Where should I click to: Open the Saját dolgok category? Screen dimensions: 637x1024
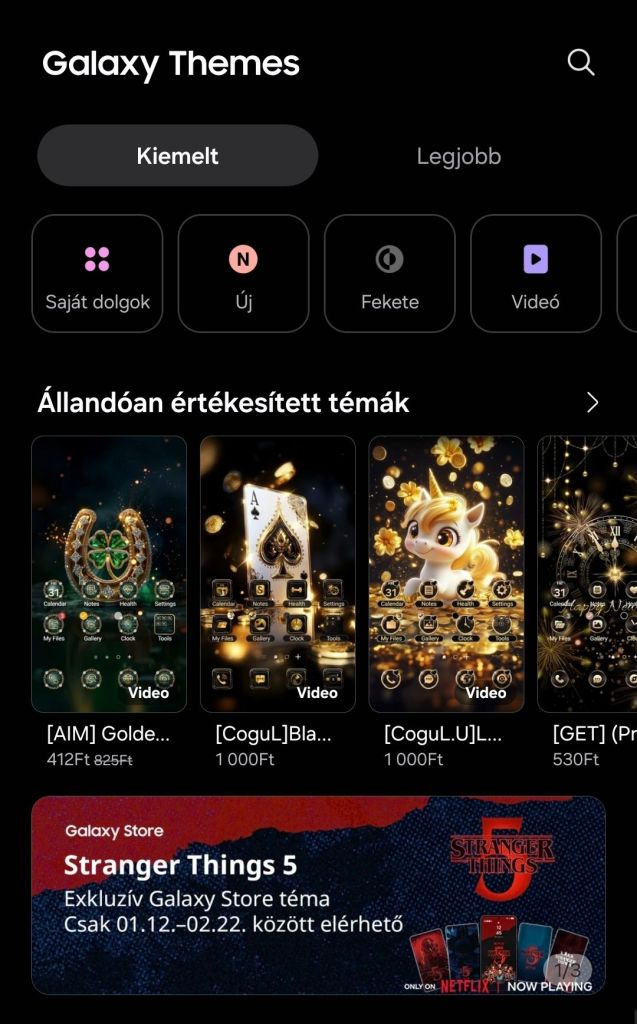point(97,273)
